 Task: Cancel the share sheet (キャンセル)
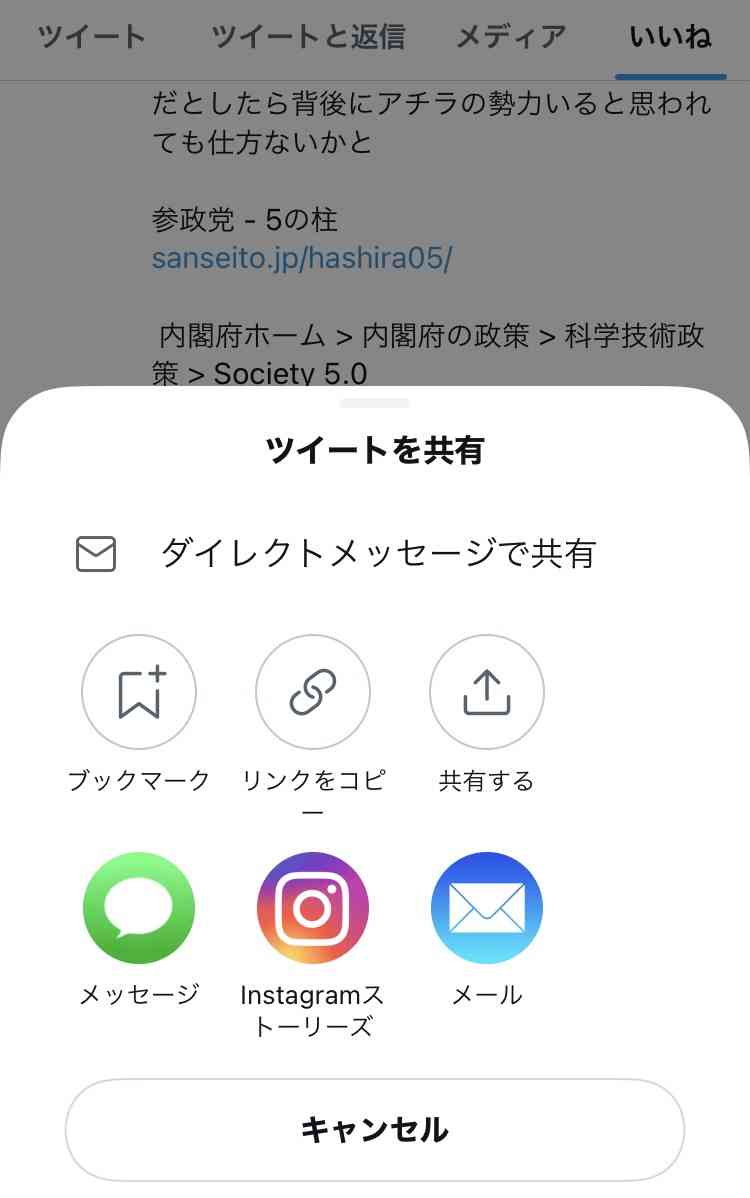tap(375, 1130)
